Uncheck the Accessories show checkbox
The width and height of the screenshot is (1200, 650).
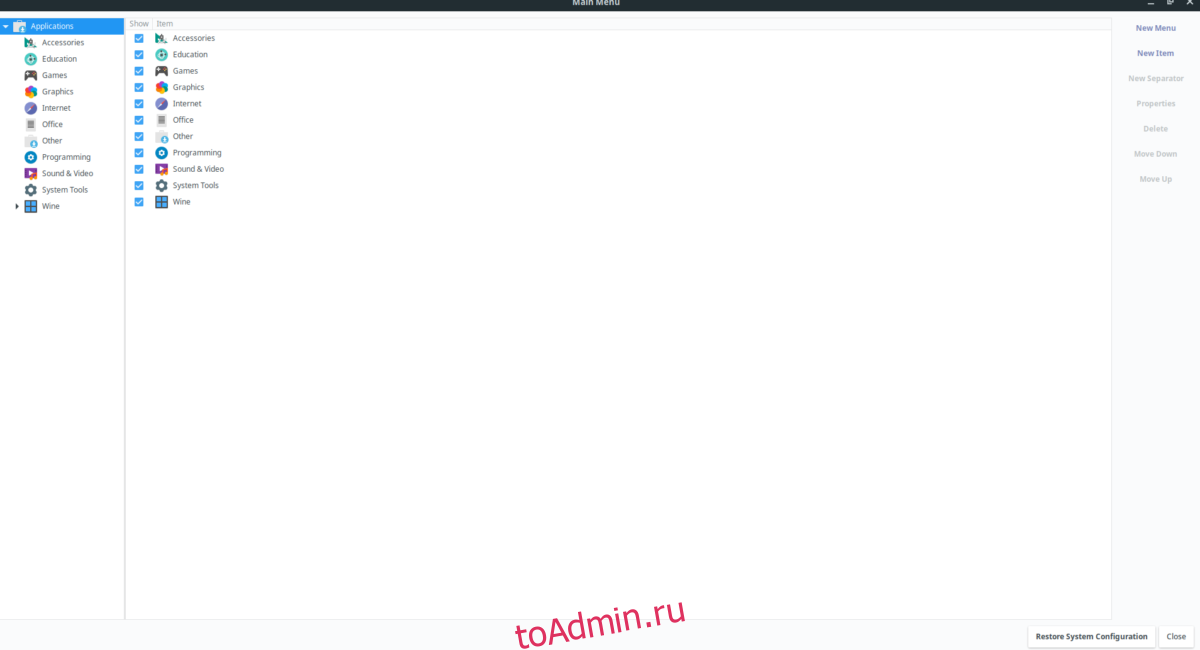point(139,38)
